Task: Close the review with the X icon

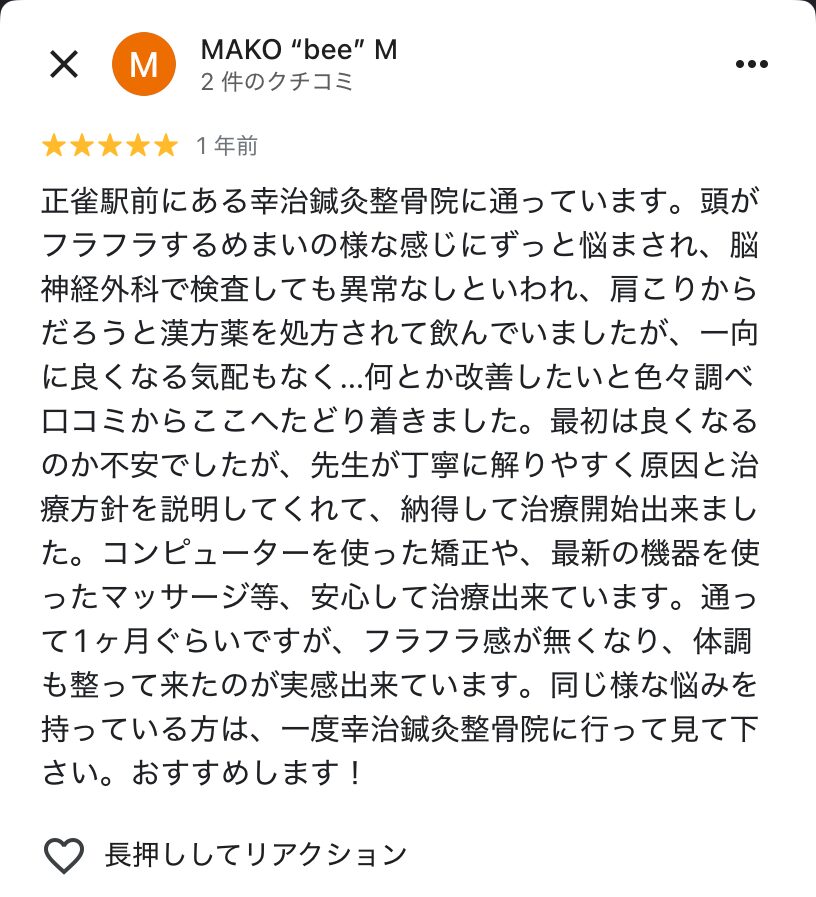Action: click(x=64, y=65)
